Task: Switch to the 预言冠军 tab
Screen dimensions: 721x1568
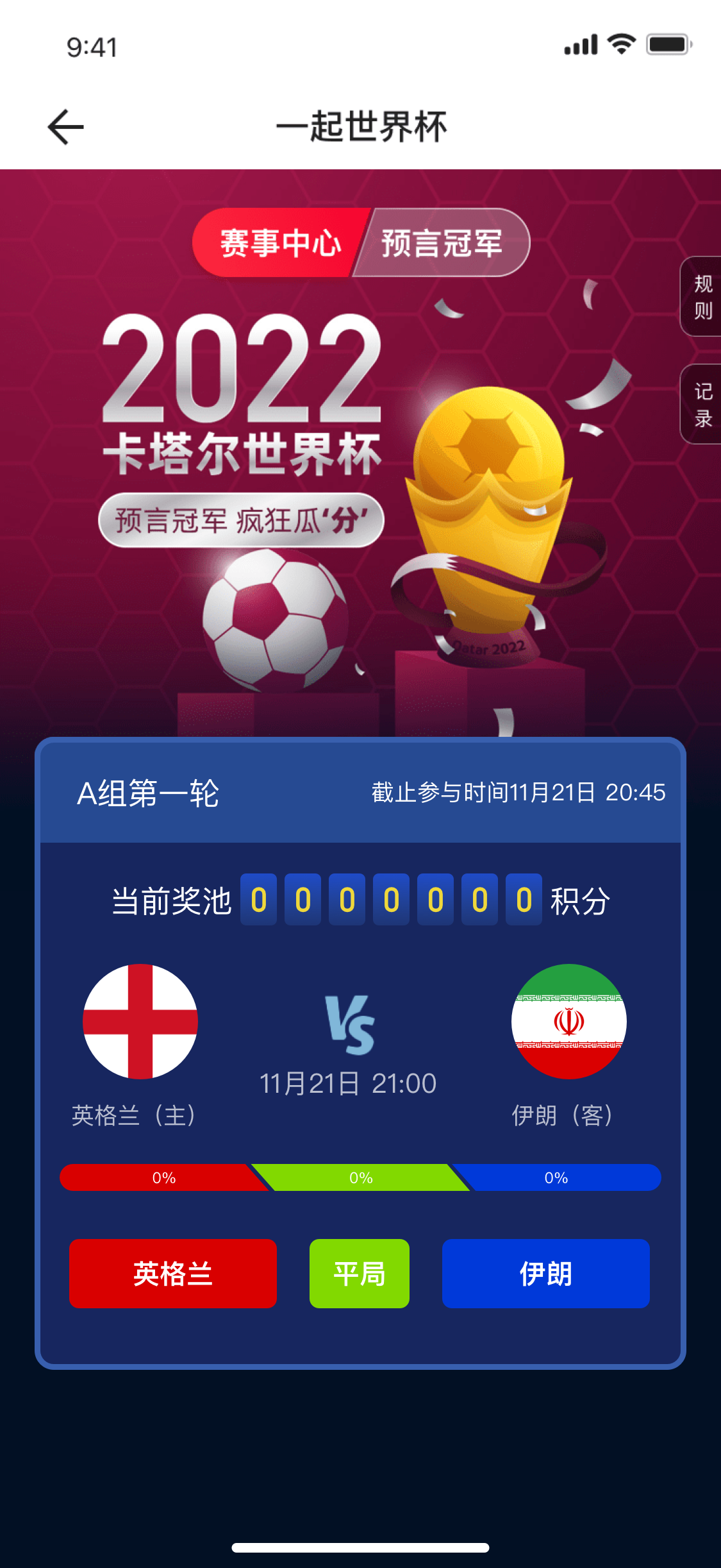Action: (443, 243)
